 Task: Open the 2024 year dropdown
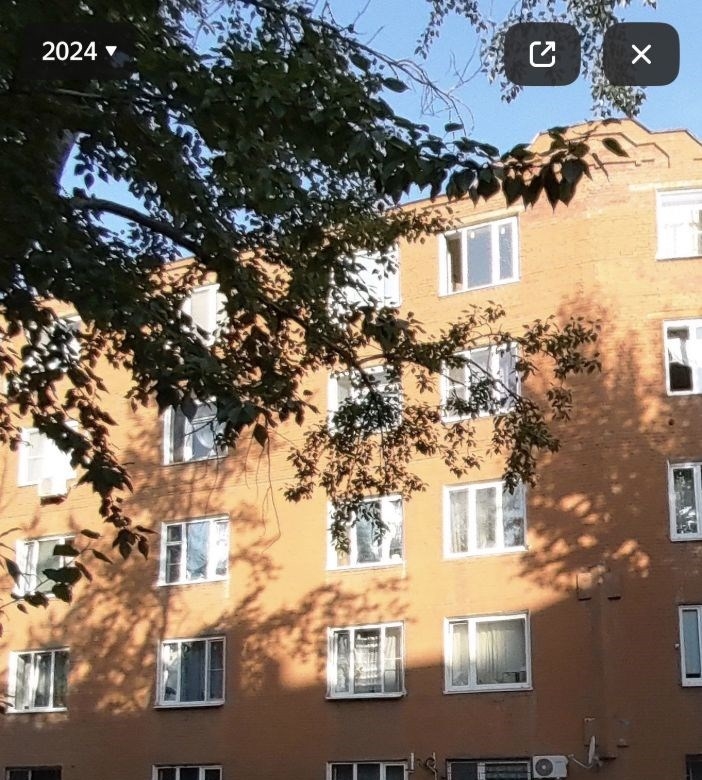click(x=80, y=52)
